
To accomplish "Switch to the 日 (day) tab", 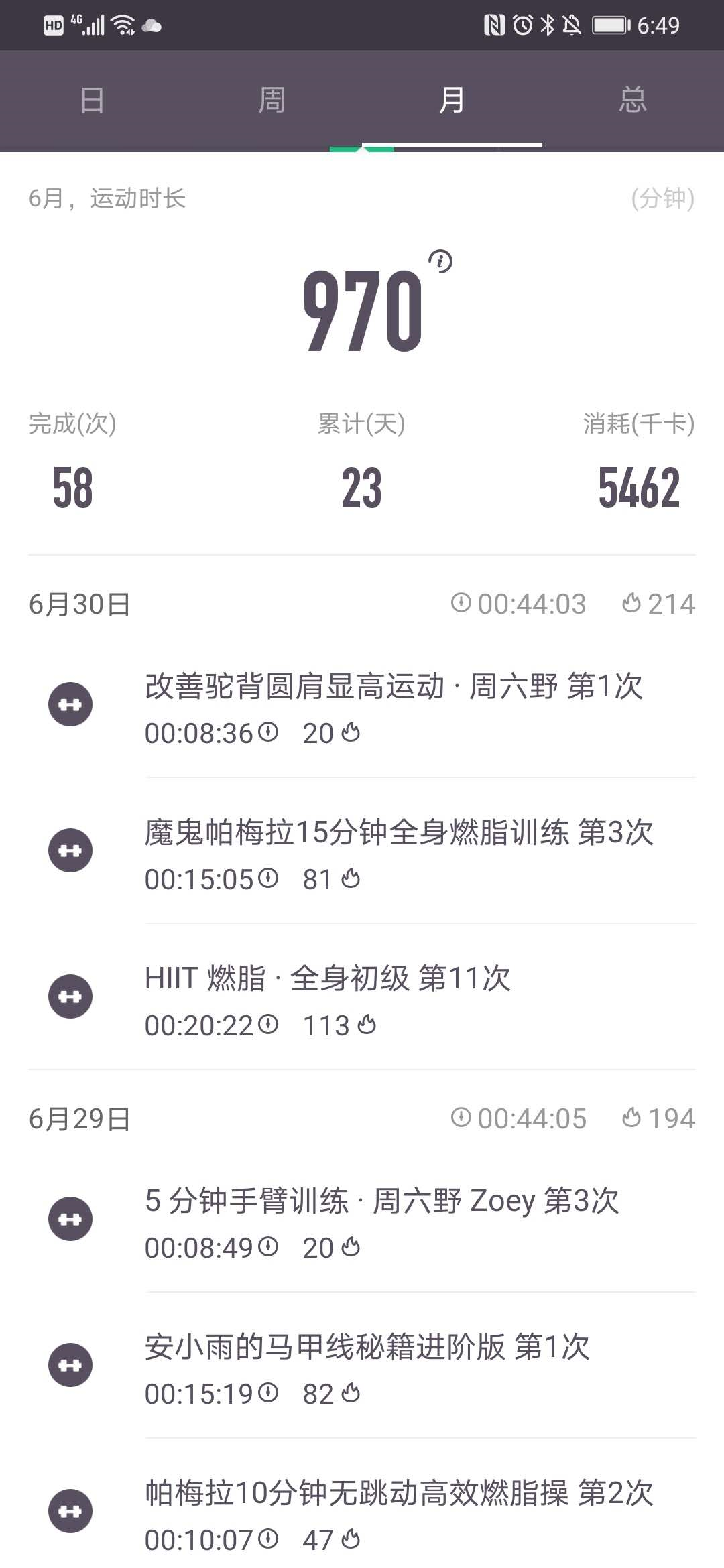I will click(x=91, y=101).
